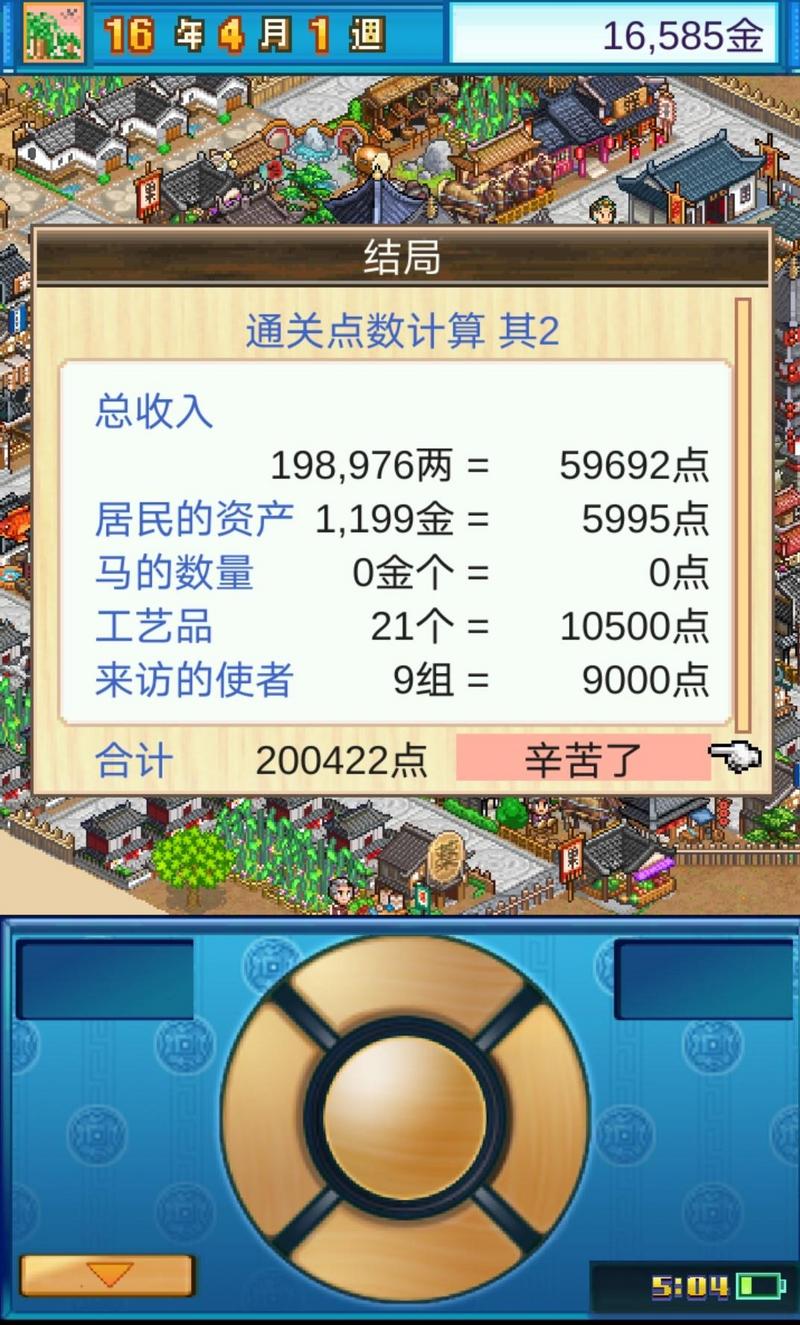This screenshot has width=800, height=1325.
Task: Tap the orange down-arrow button to collapse the controller
Action: tap(108, 1275)
